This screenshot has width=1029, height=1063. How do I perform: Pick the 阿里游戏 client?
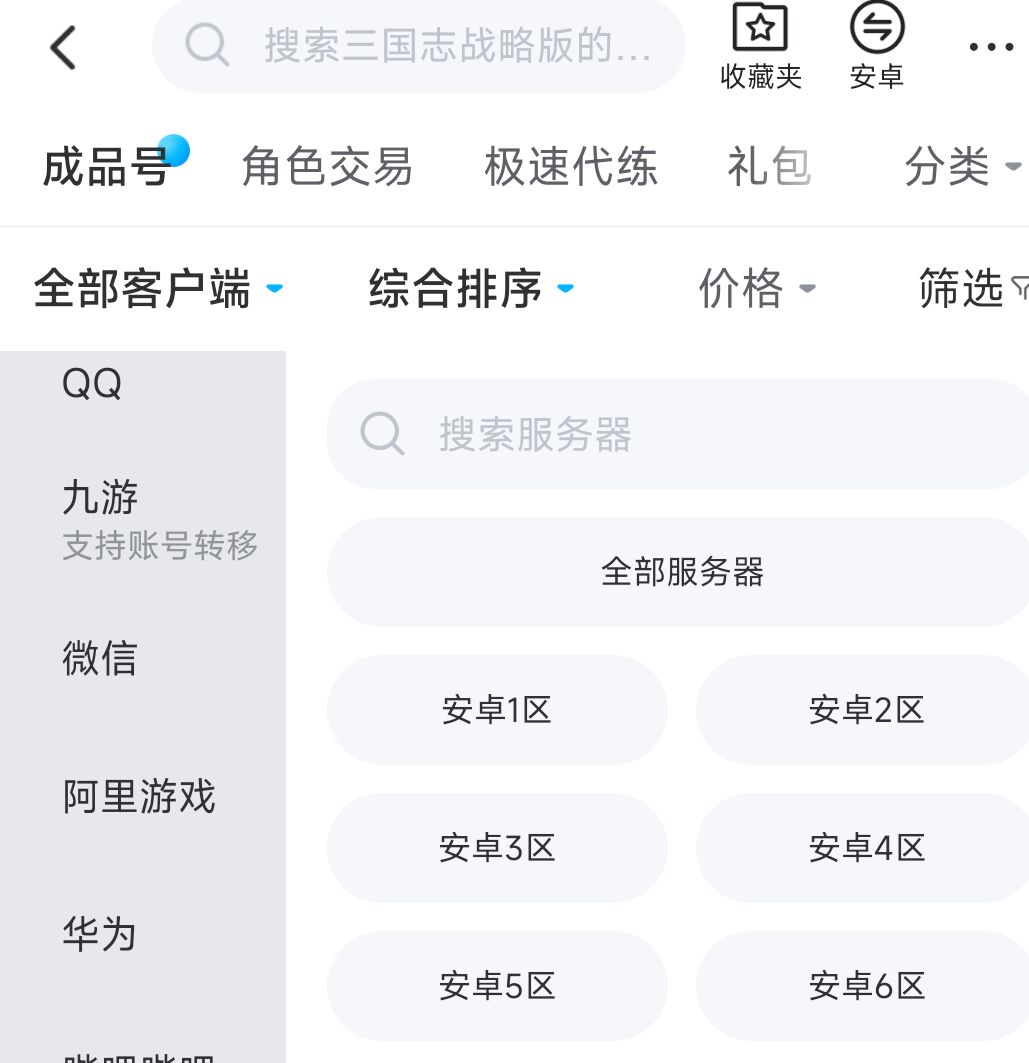(142, 796)
